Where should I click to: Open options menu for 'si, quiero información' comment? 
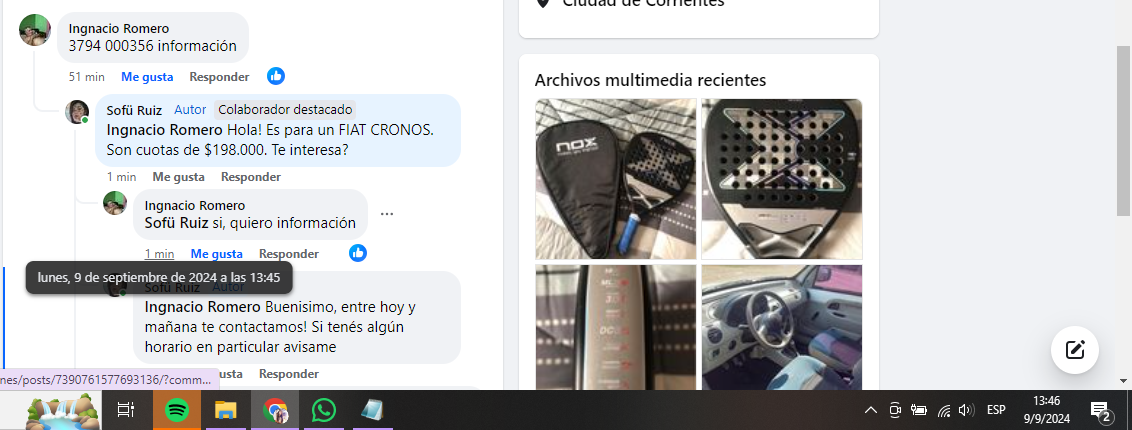tap(387, 214)
